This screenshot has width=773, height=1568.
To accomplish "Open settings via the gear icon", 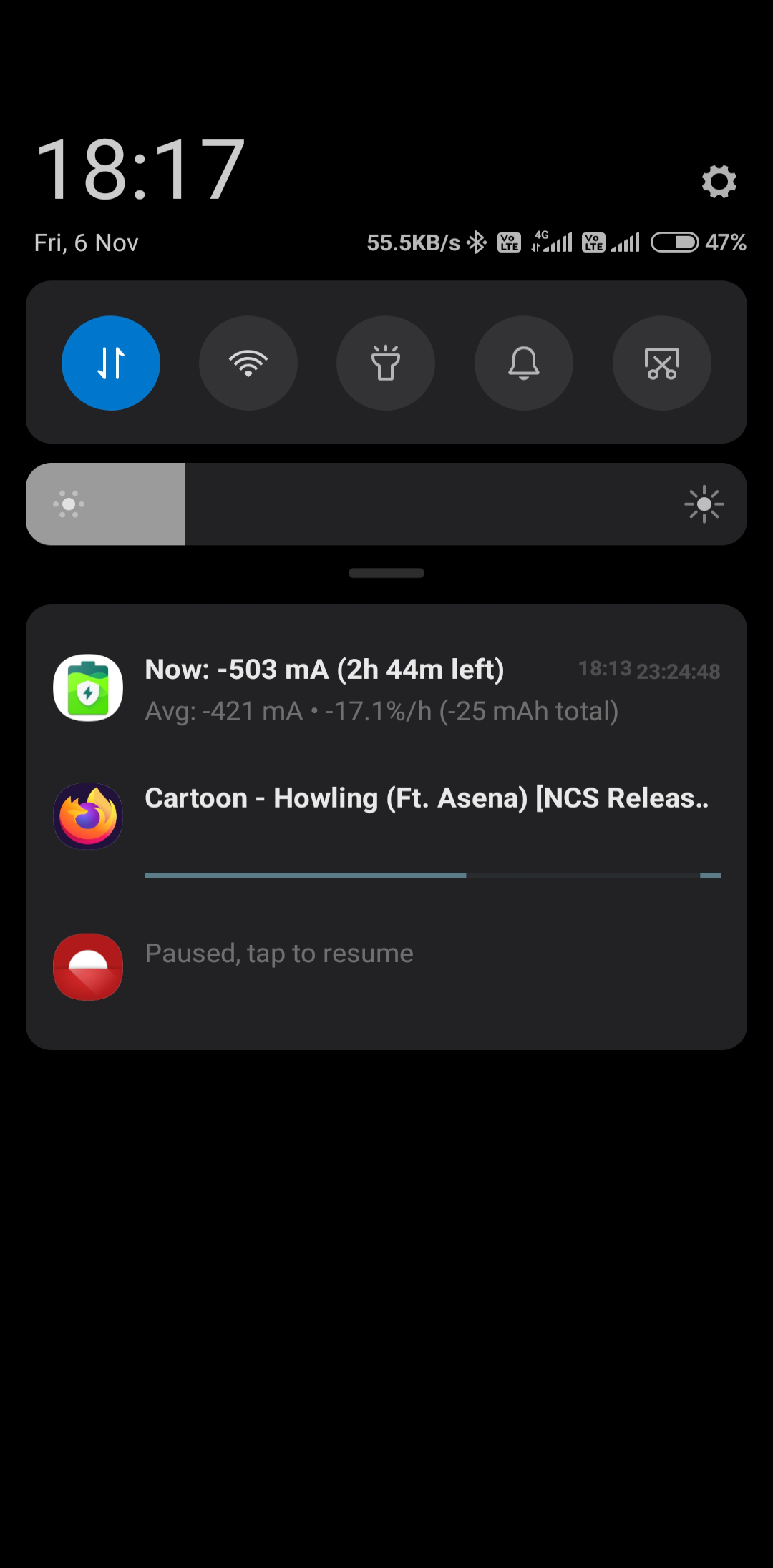I will click(719, 182).
